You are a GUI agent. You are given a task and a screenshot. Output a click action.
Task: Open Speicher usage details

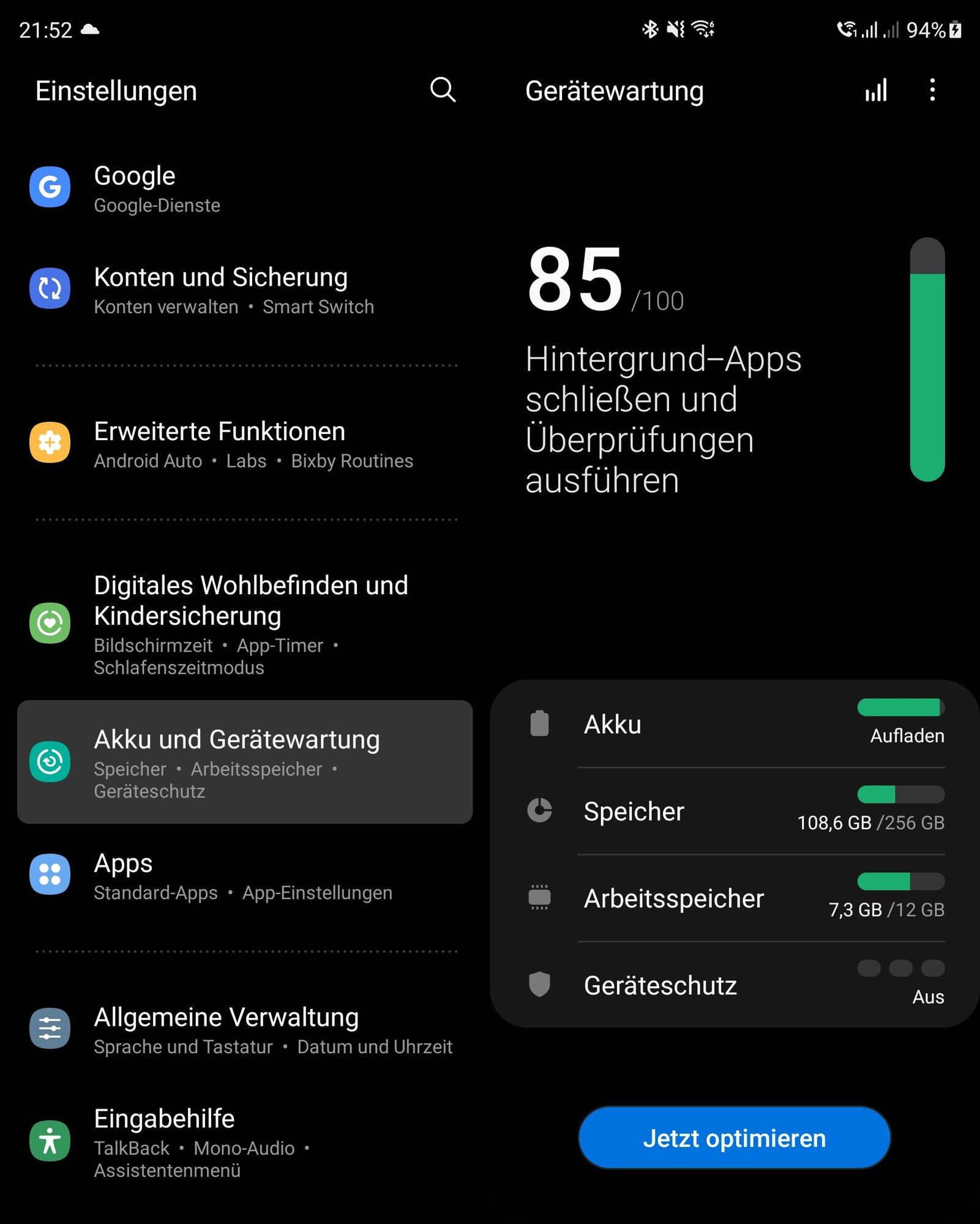[735, 812]
